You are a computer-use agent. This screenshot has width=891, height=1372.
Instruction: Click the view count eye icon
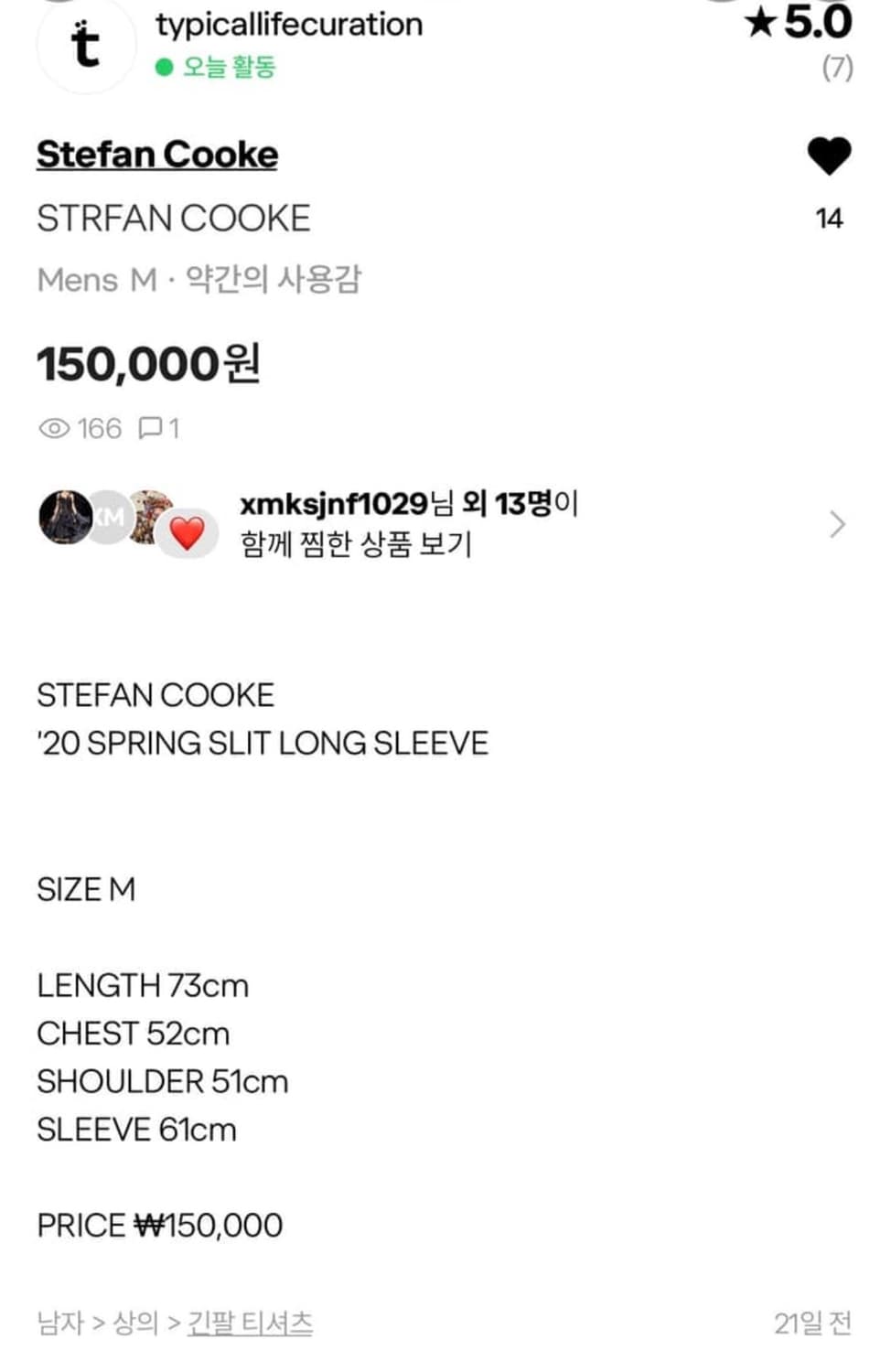(53, 427)
